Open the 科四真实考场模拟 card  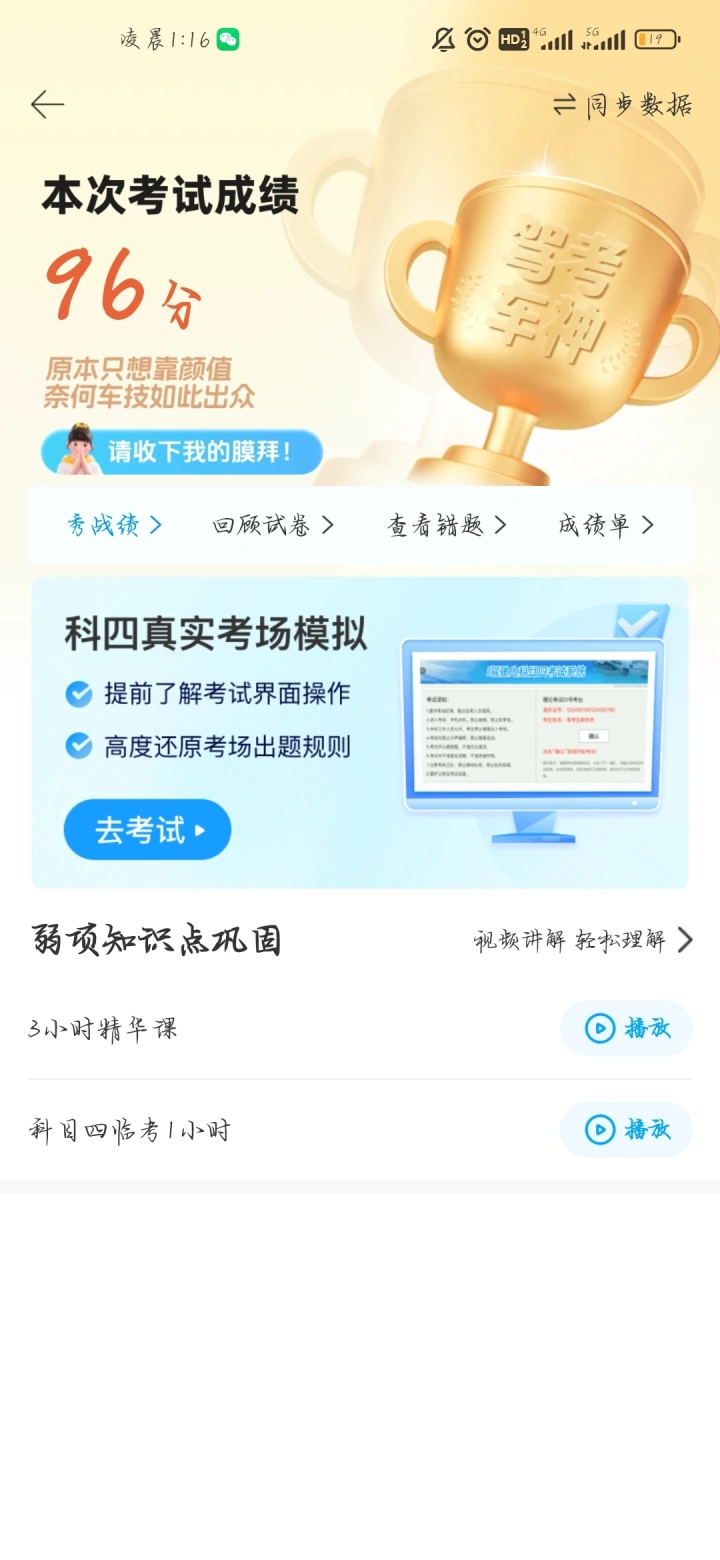point(360,732)
